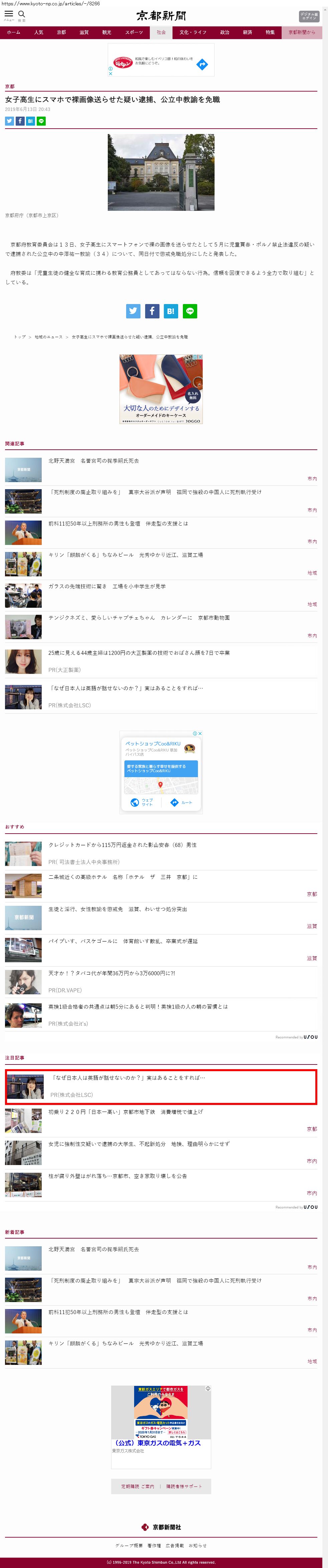Open 初乗り２２０円 京都市地下鉄 article
Screen dimensions: 328x1568
126,1112
